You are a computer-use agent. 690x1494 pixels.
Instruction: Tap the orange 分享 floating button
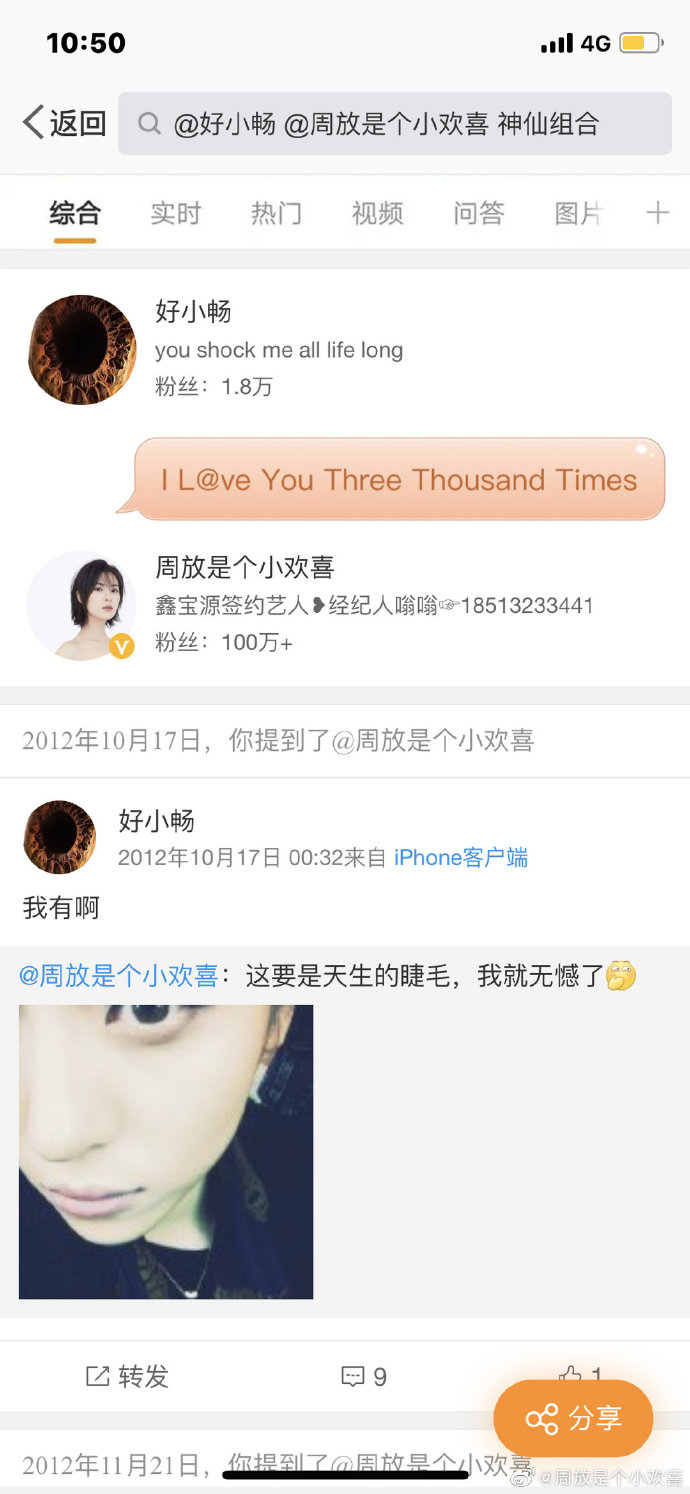point(572,1418)
